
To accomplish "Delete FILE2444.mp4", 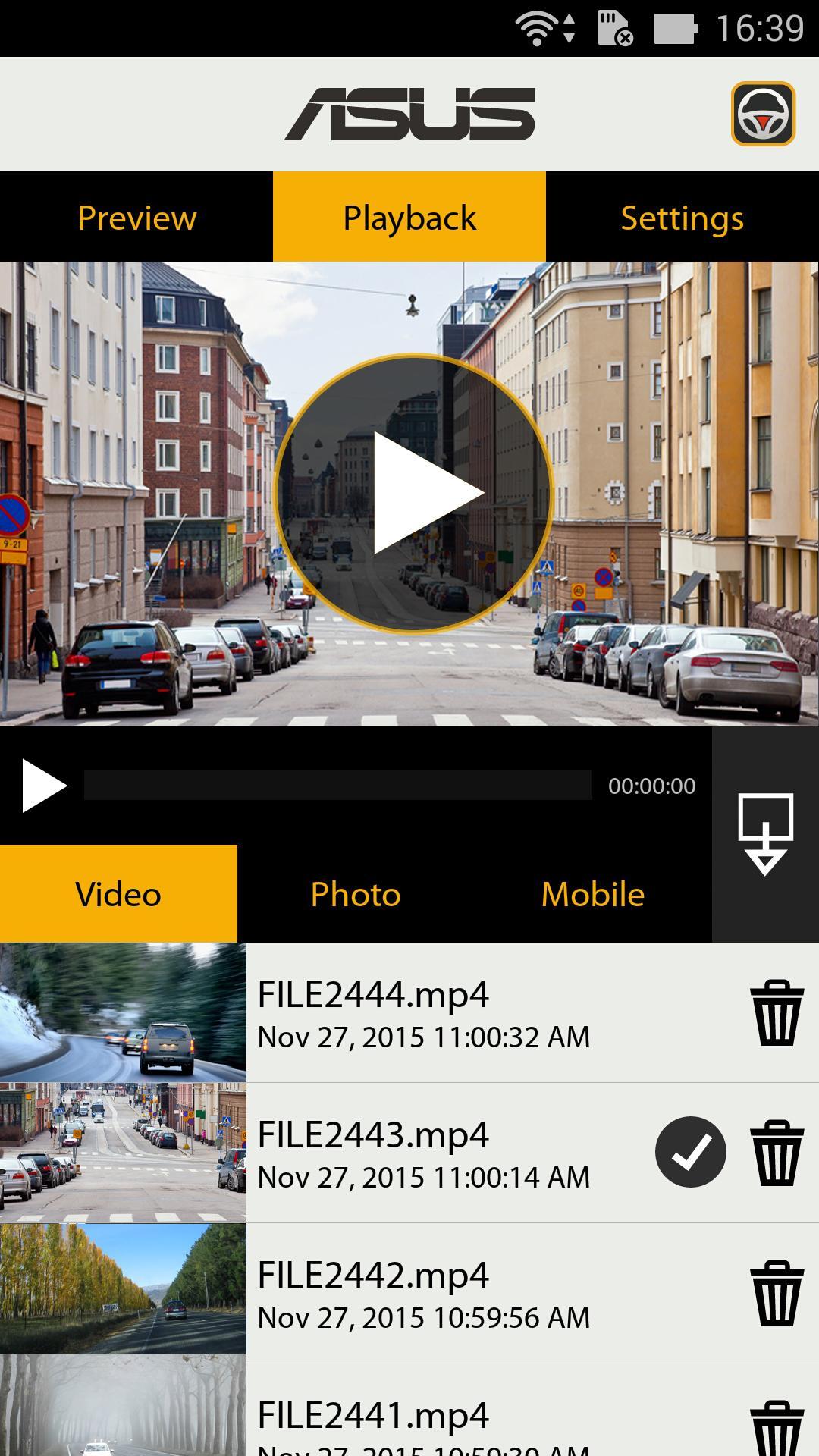I will [777, 1012].
